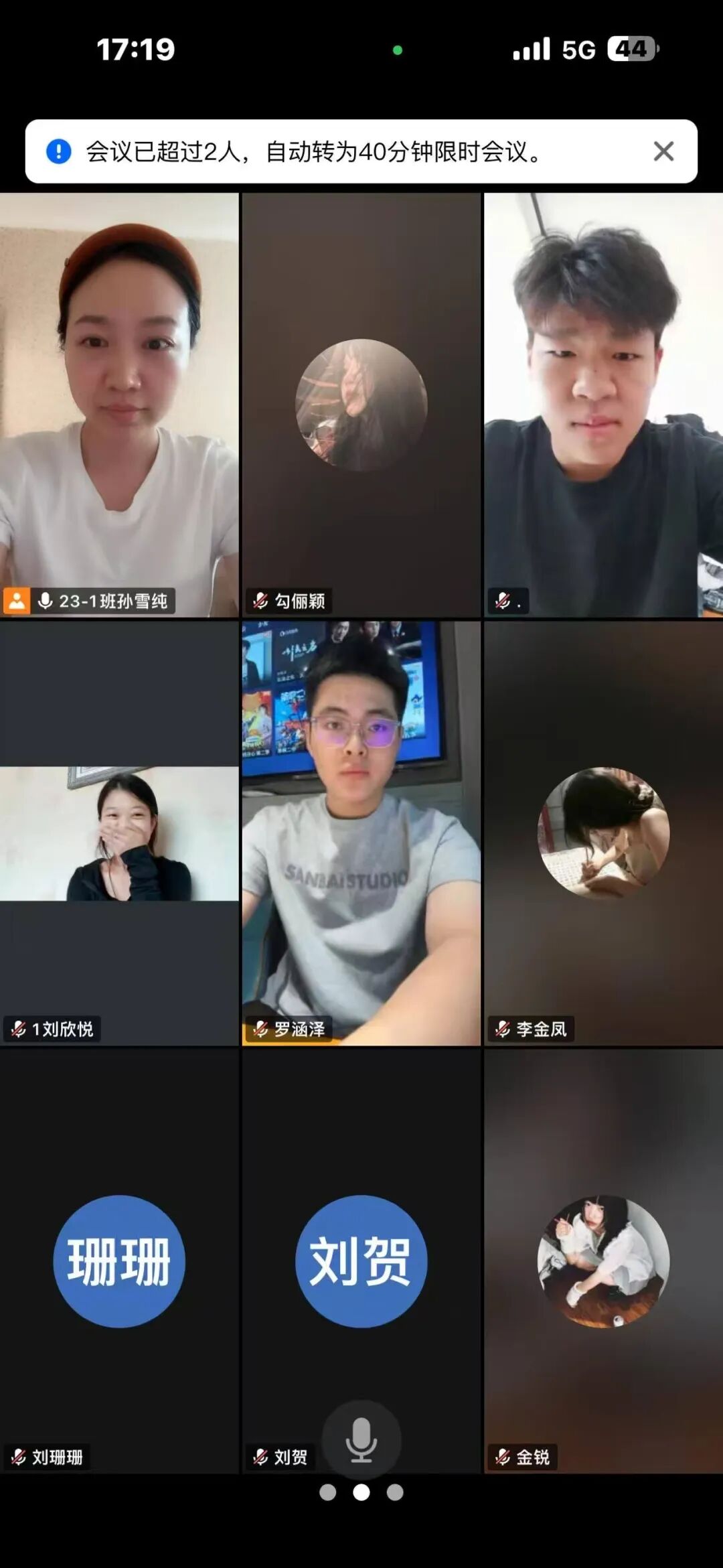Open 勾俪颖's participant tile

[x=361, y=405]
